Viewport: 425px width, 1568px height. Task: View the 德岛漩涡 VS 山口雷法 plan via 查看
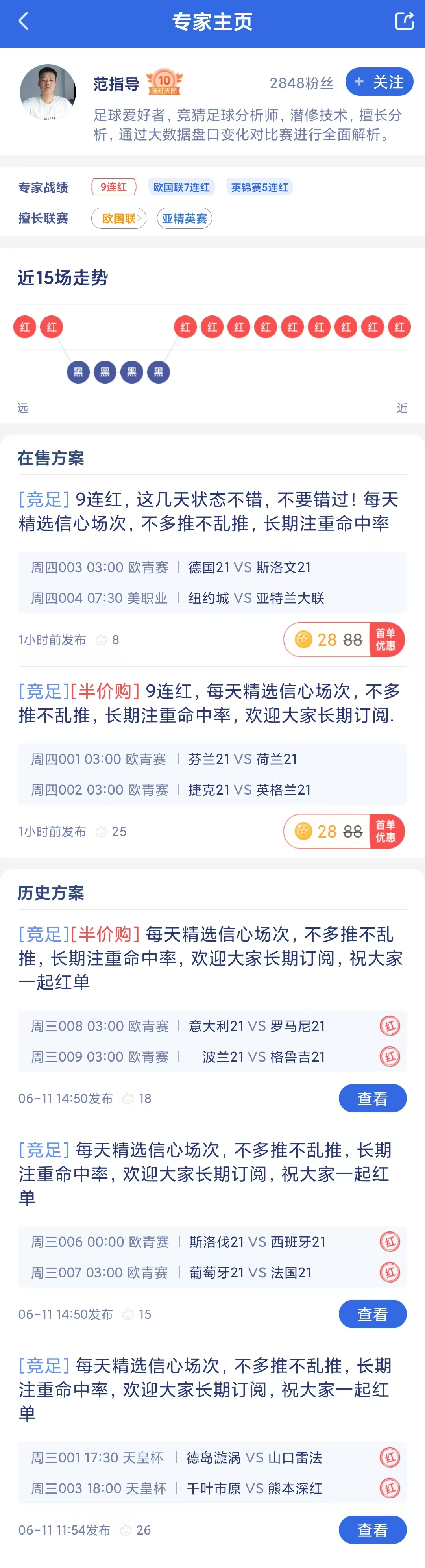pyautogui.click(x=372, y=1530)
